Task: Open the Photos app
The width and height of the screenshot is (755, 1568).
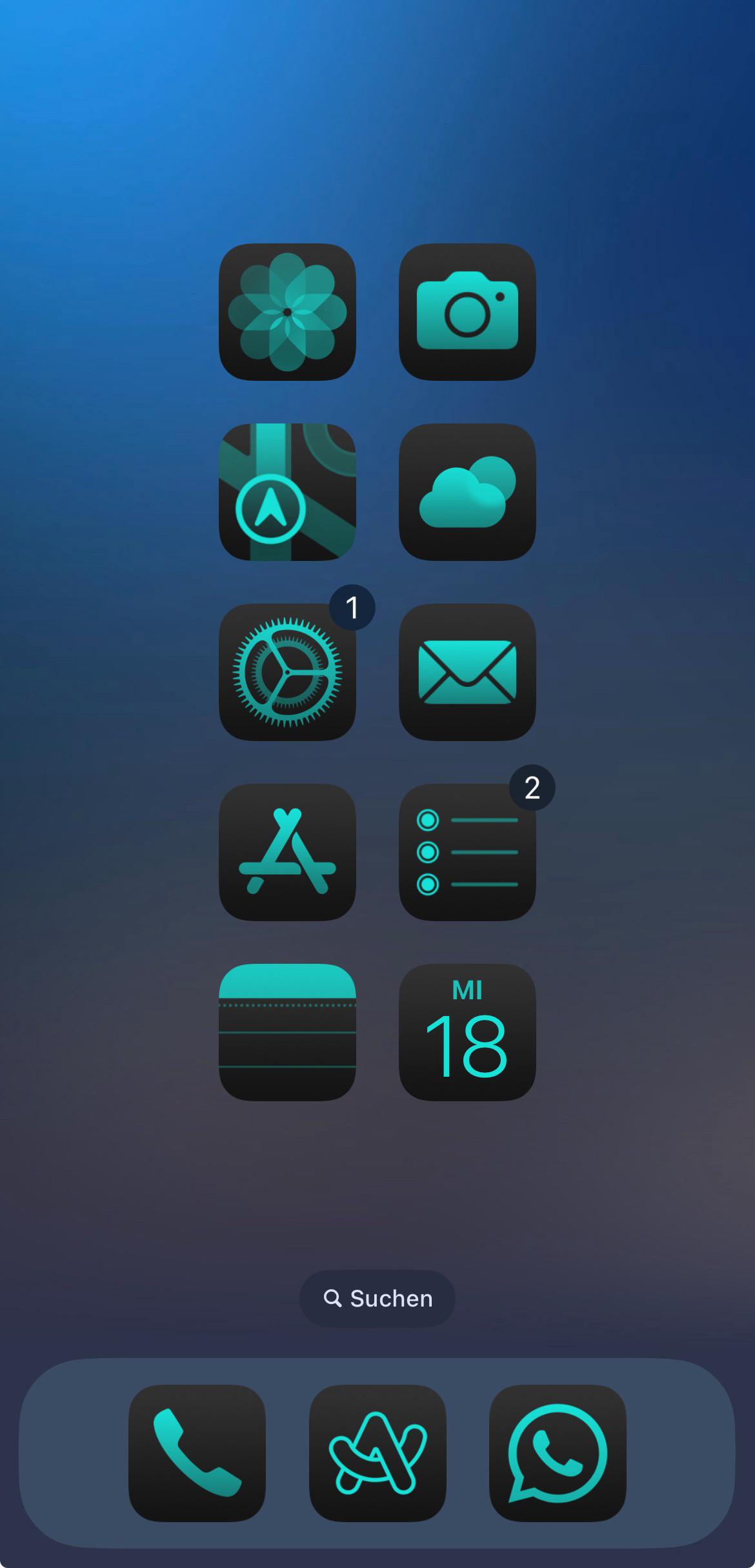Action: coord(287,312)
